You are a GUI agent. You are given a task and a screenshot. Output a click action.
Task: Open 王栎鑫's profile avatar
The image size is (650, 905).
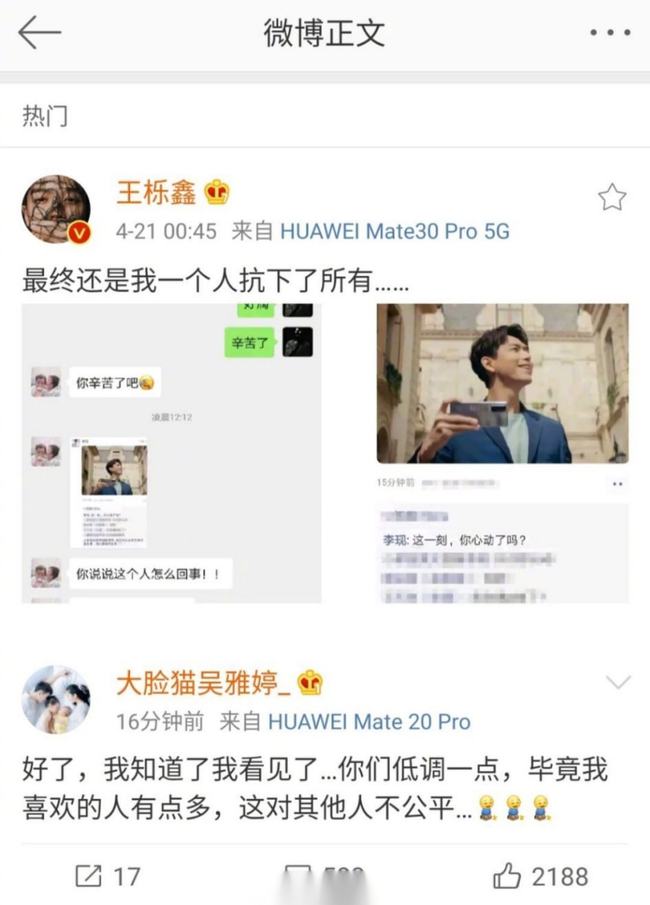[56, 209]
